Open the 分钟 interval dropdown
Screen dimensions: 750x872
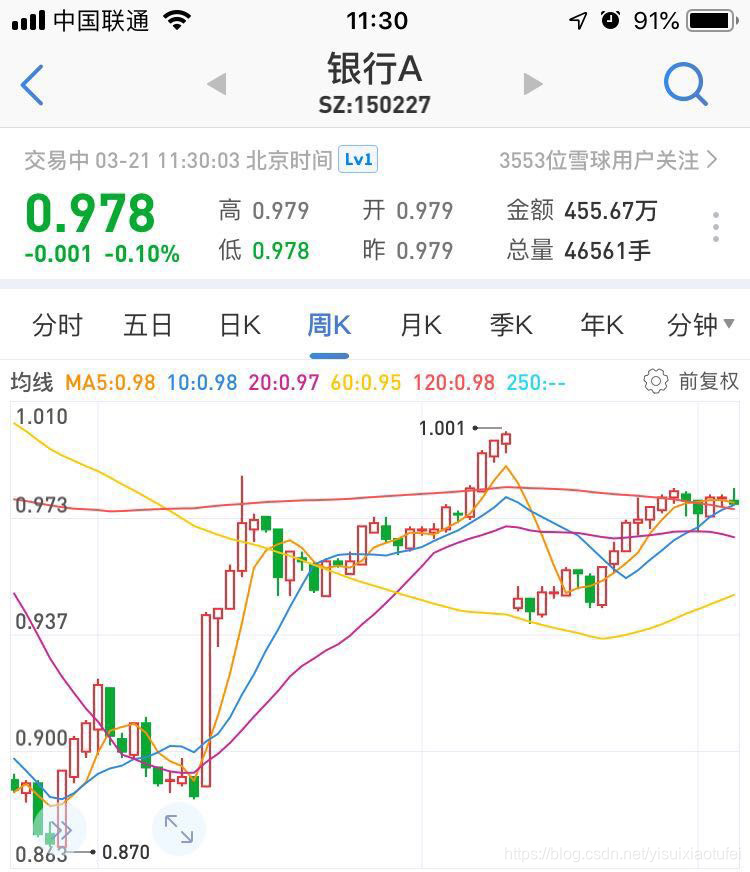701,325
